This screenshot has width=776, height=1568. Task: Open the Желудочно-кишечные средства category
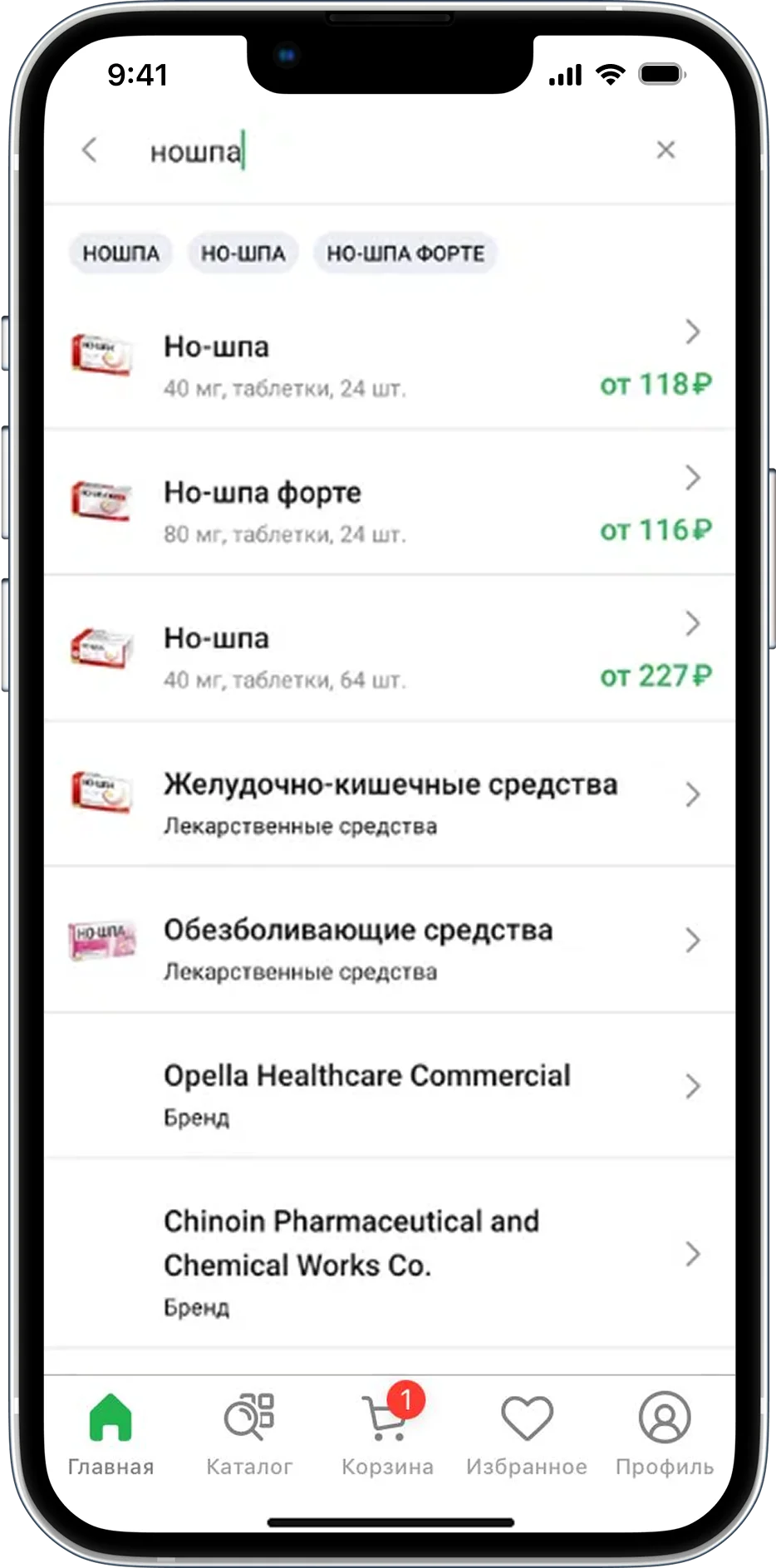click(389, 803)
